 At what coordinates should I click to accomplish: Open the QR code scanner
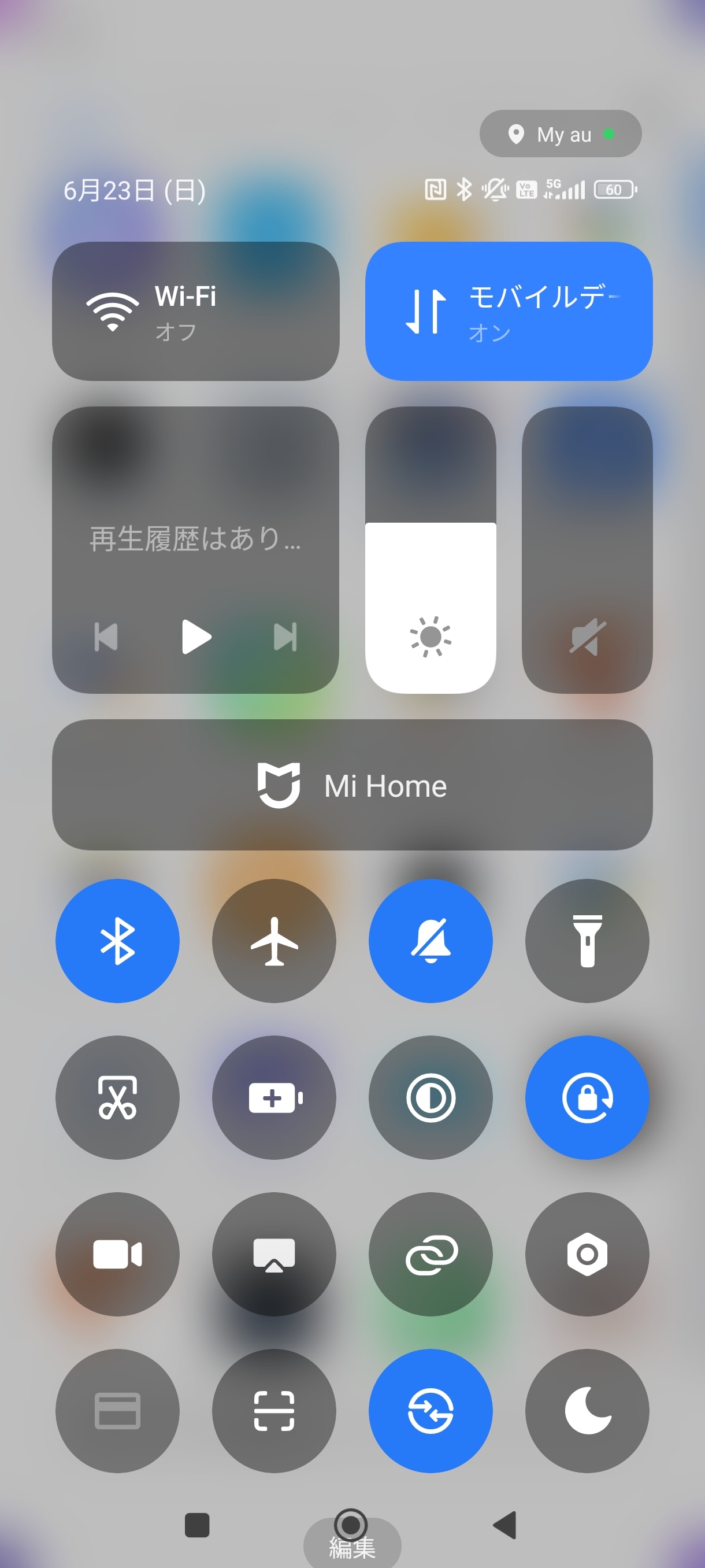[x=273, y=1411]
